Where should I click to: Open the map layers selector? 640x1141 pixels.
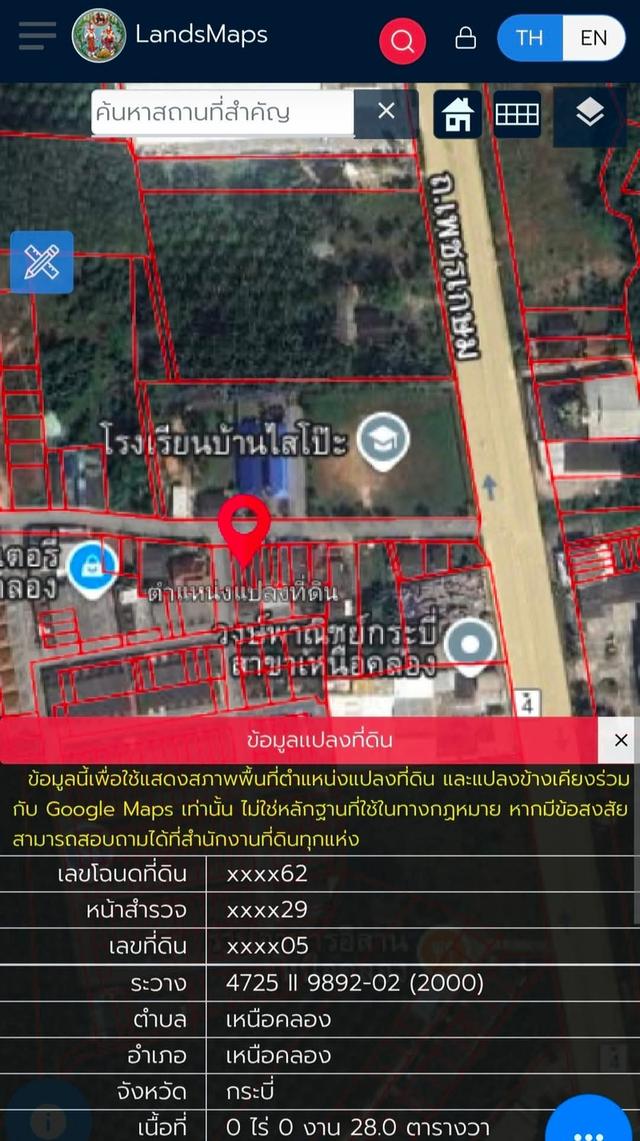(591, 114)
